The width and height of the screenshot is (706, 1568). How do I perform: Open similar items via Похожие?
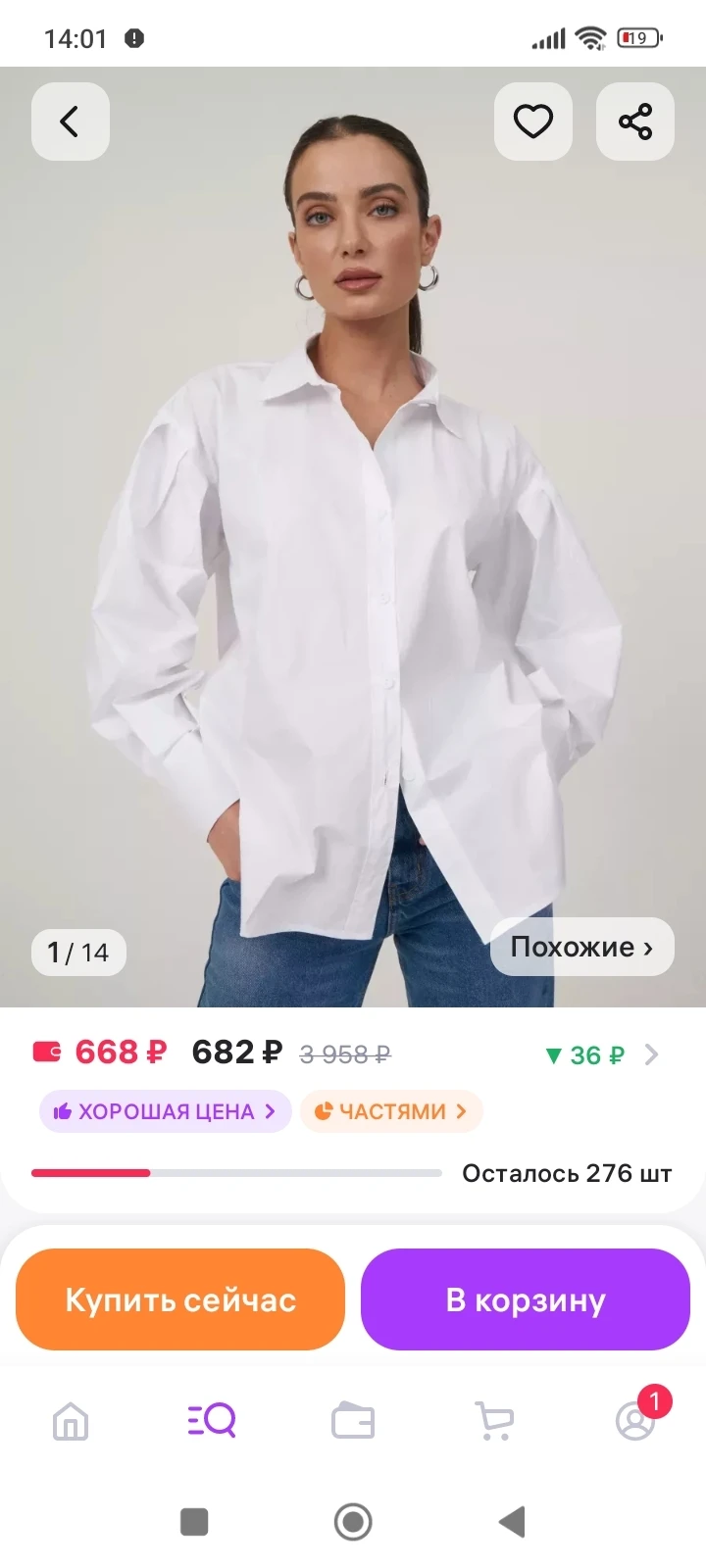(x=581, y=947)
